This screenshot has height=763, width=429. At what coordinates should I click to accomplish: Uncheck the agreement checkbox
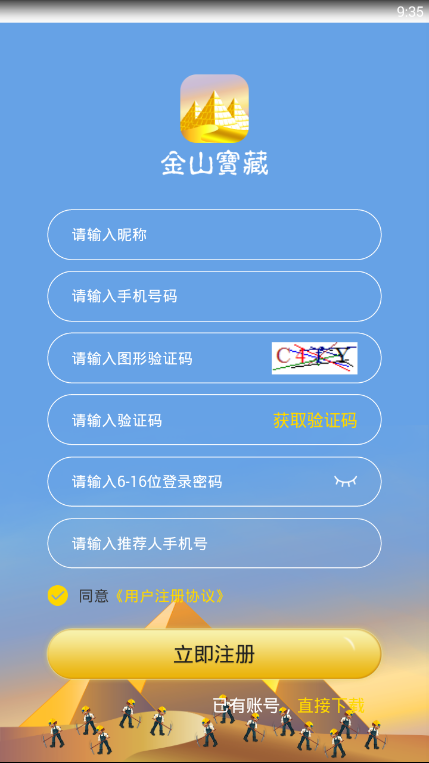tap(58, 596)
